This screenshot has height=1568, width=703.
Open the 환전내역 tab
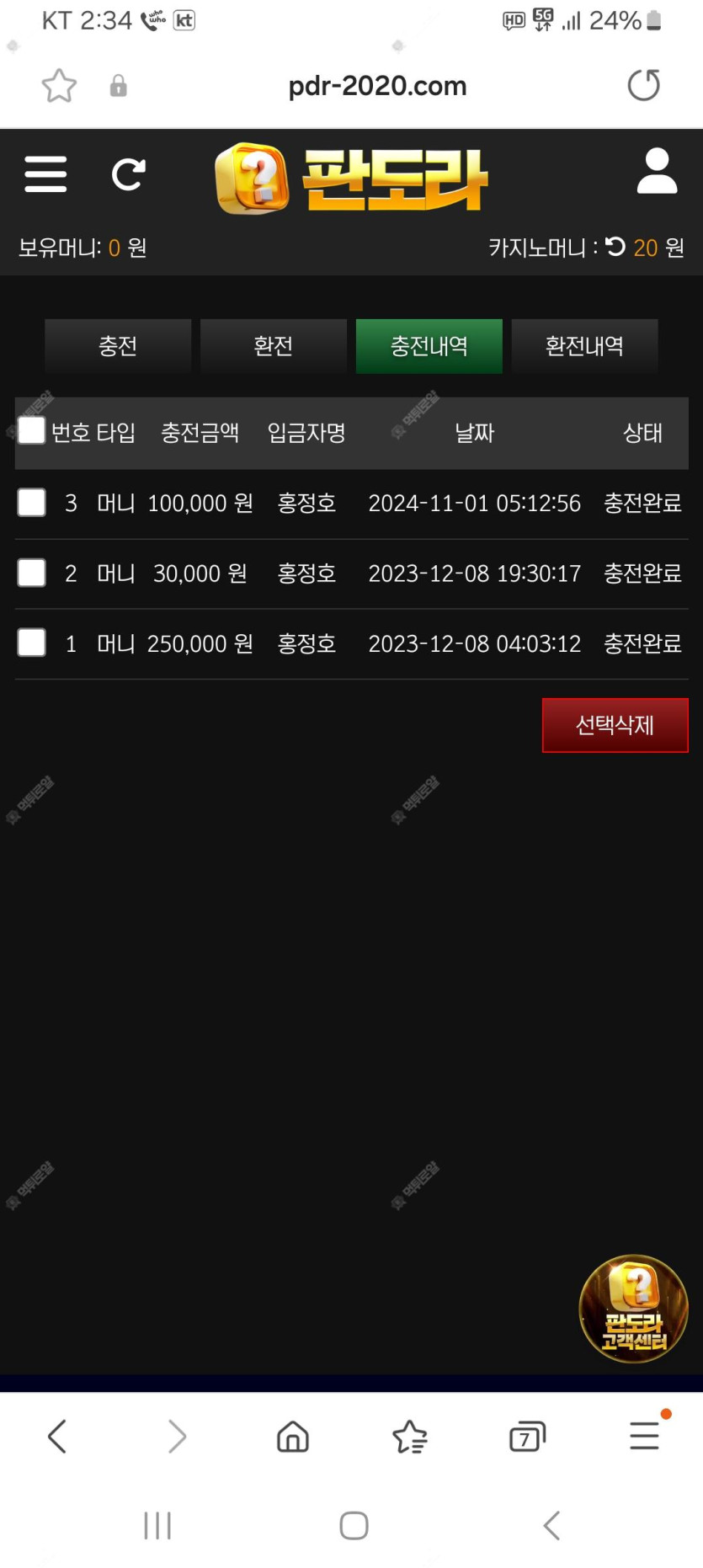pos(584,345)
